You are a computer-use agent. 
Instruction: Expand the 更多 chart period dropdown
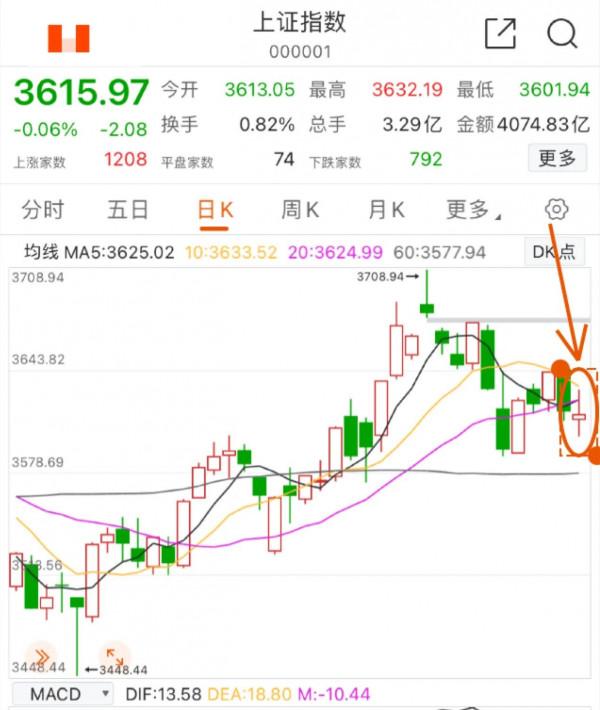(472, 210)
